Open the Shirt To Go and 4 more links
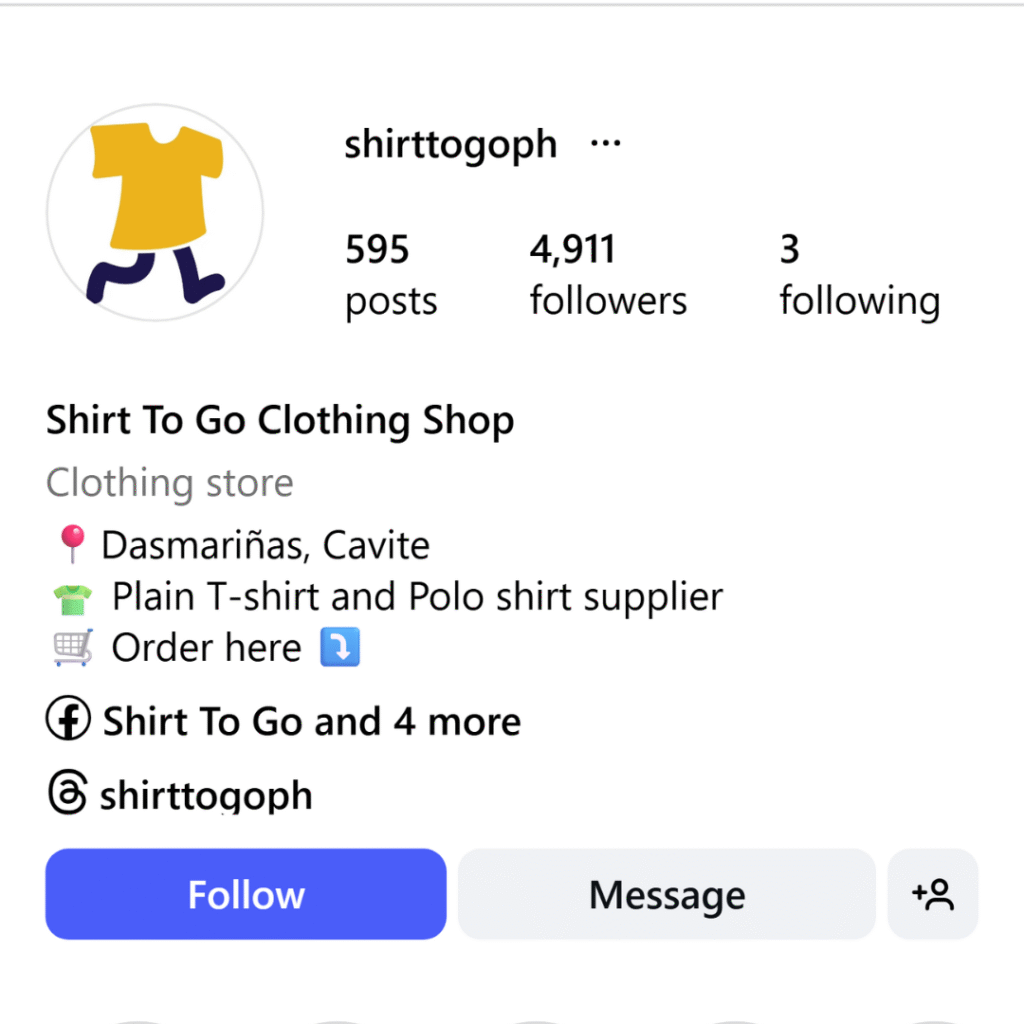 [310, 721]
